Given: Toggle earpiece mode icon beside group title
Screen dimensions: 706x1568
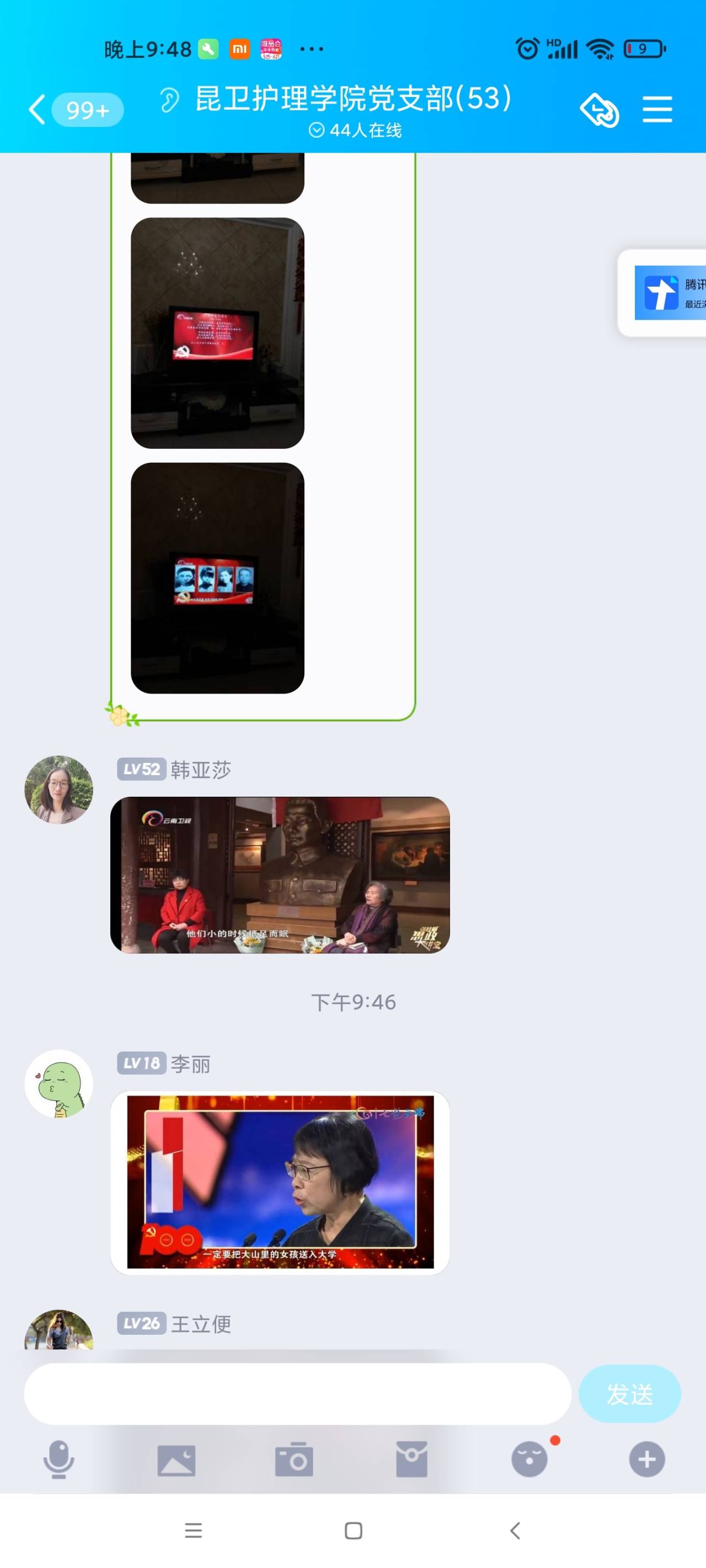Looking at the screenshot, I should click(169, 100).
